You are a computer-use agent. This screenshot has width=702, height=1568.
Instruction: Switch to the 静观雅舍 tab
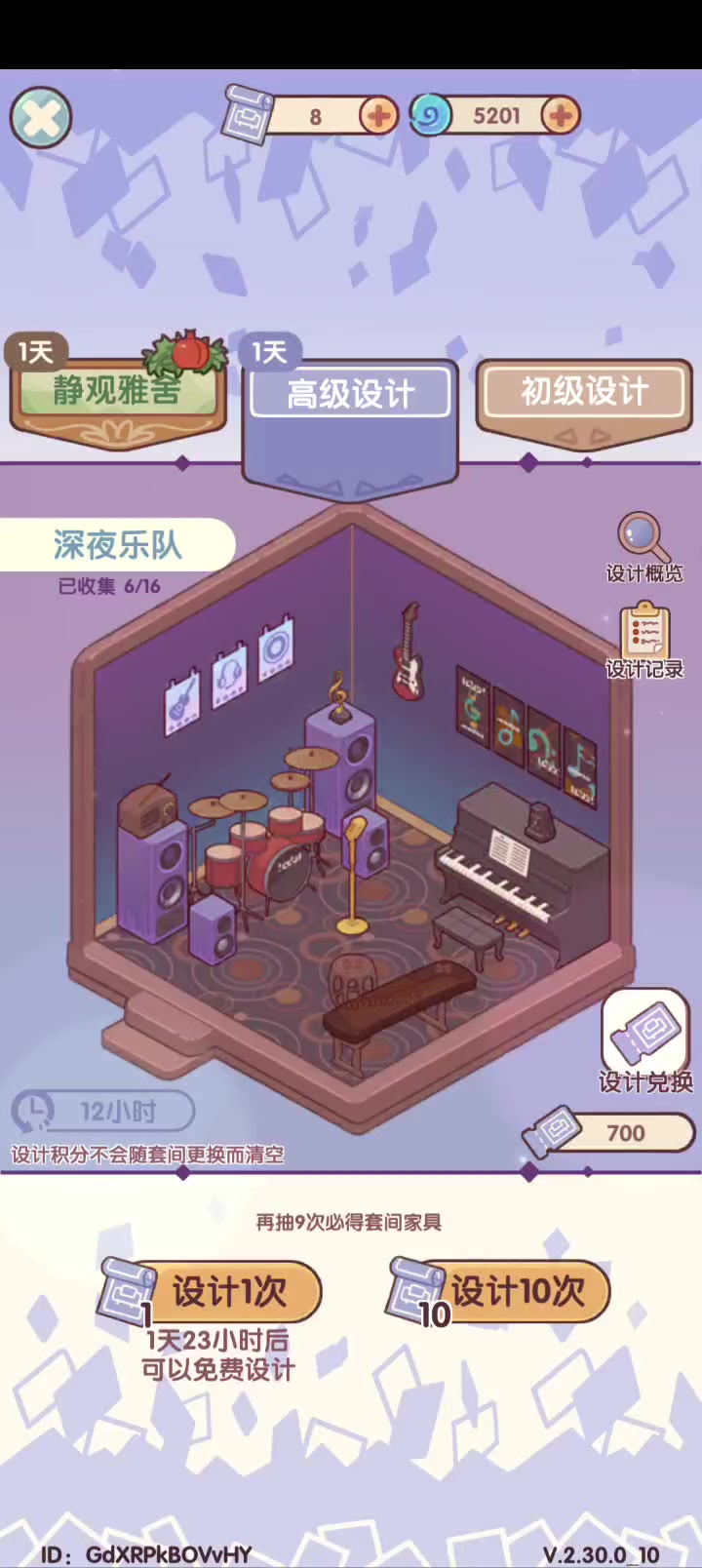(118, 392)
